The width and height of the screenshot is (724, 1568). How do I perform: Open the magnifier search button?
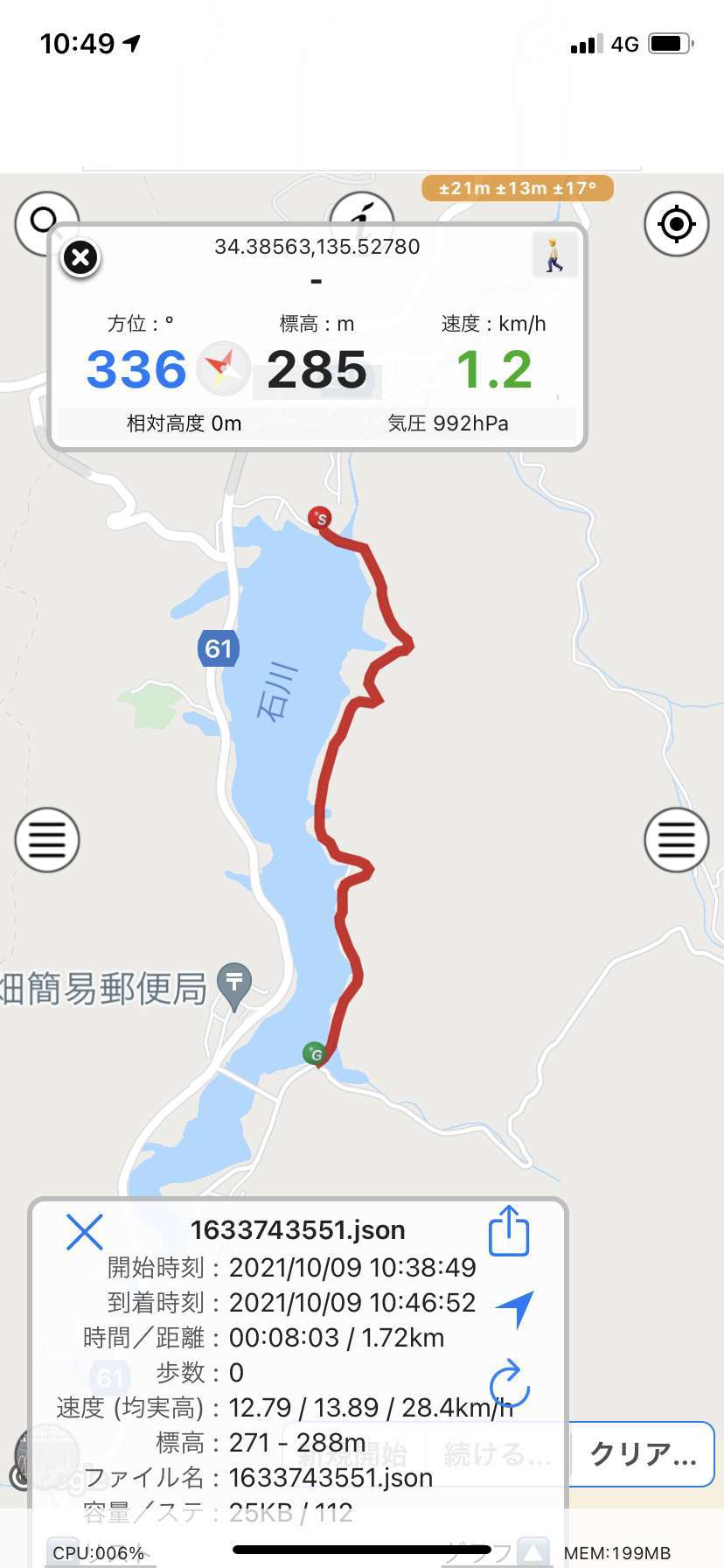43,220
